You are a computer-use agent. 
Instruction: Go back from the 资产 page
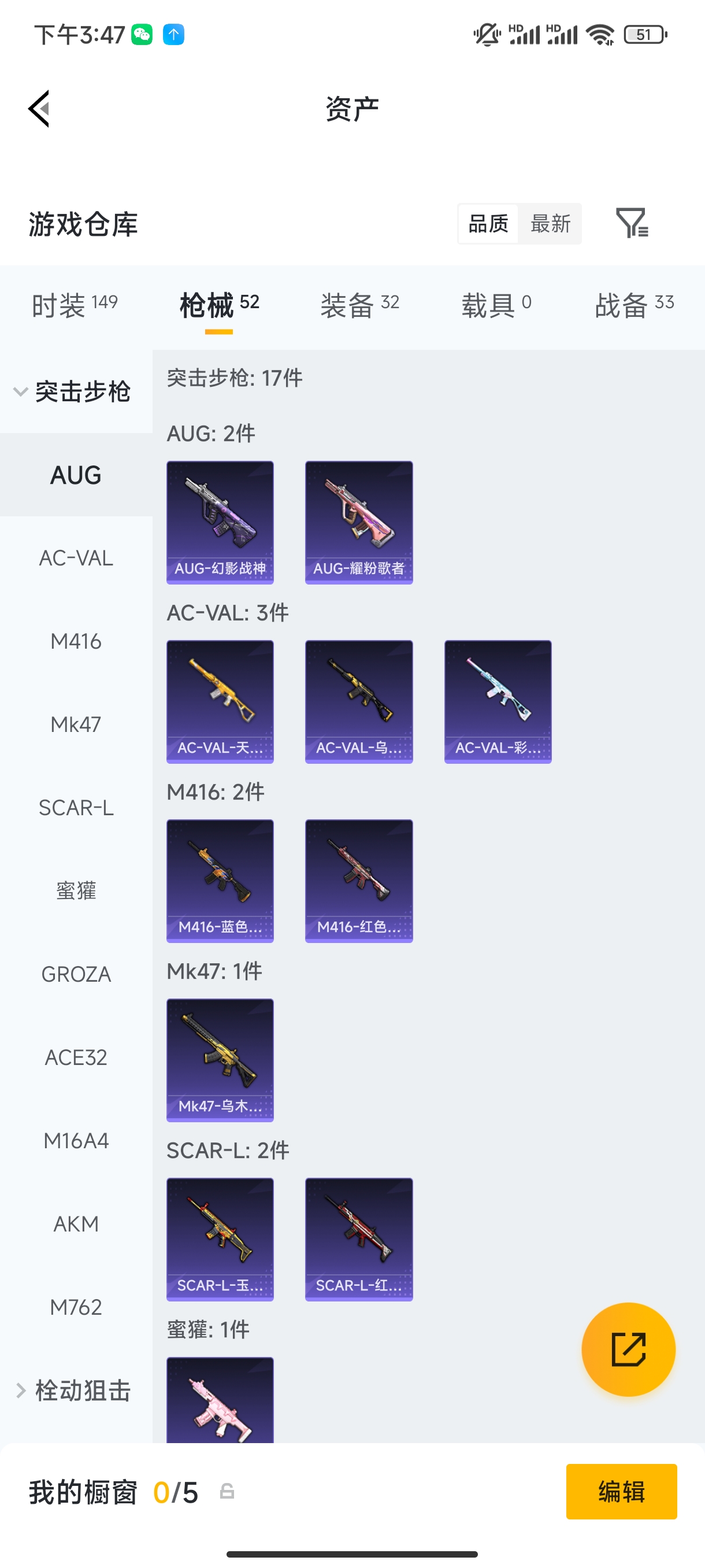coord(39,109)
